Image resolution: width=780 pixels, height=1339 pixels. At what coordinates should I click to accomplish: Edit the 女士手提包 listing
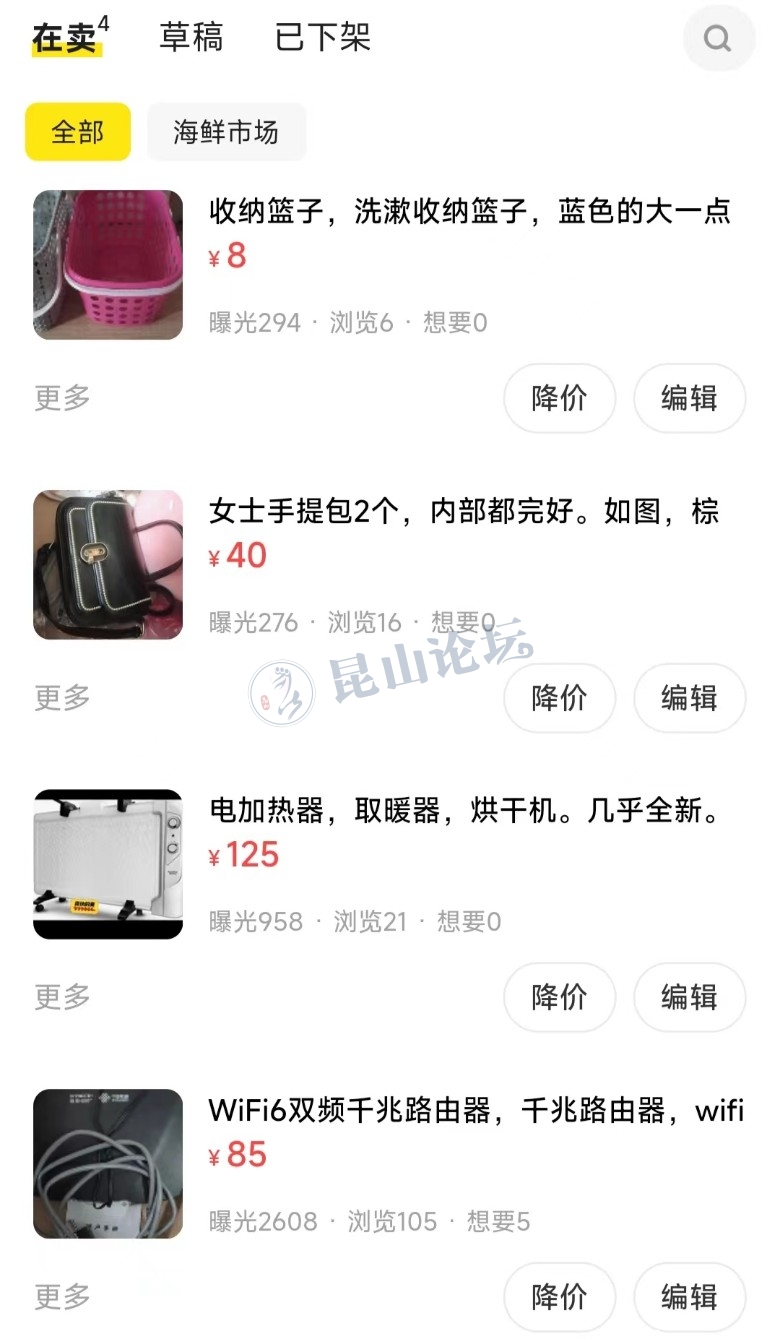[x=689, y=697]
